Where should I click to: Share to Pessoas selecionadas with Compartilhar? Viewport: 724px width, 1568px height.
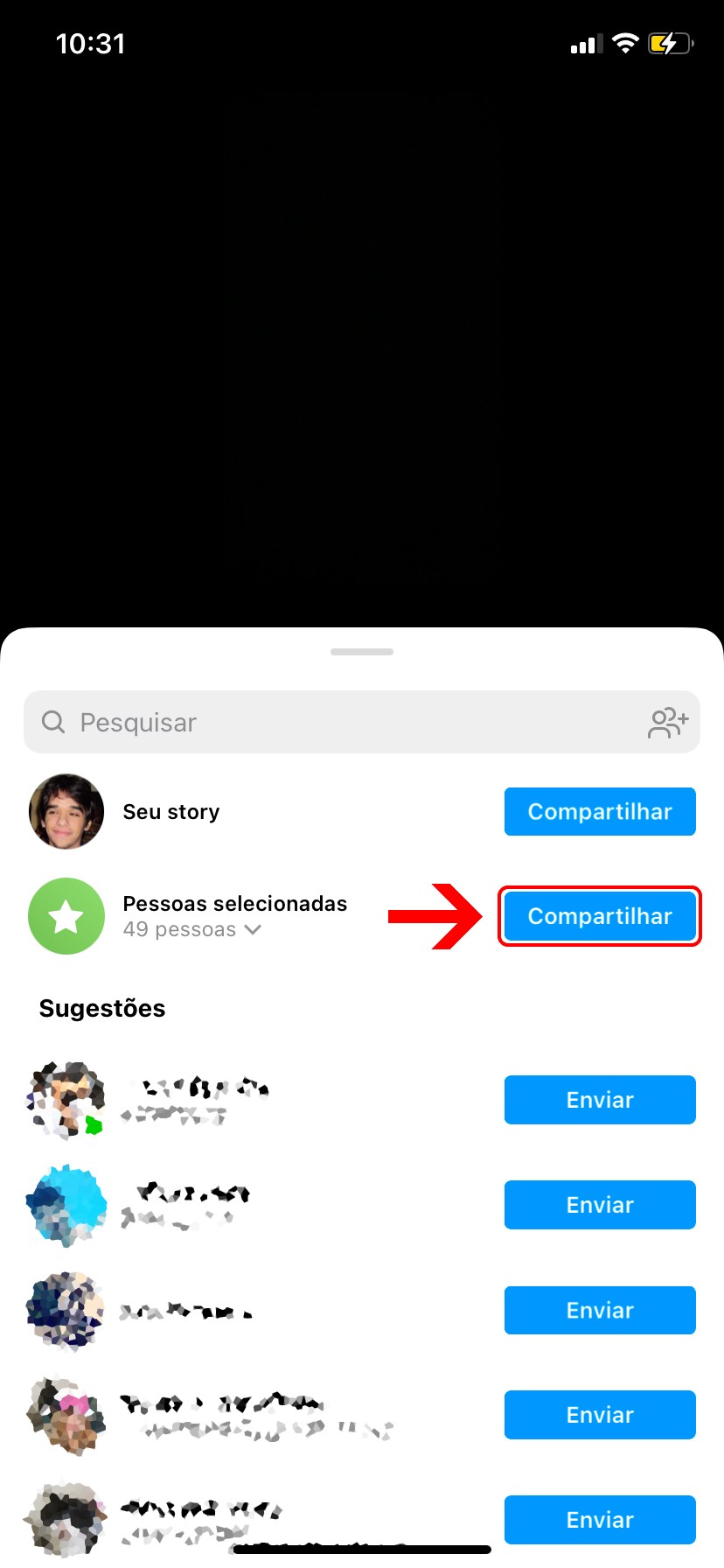pyautogui.click(x=600, y=916)
